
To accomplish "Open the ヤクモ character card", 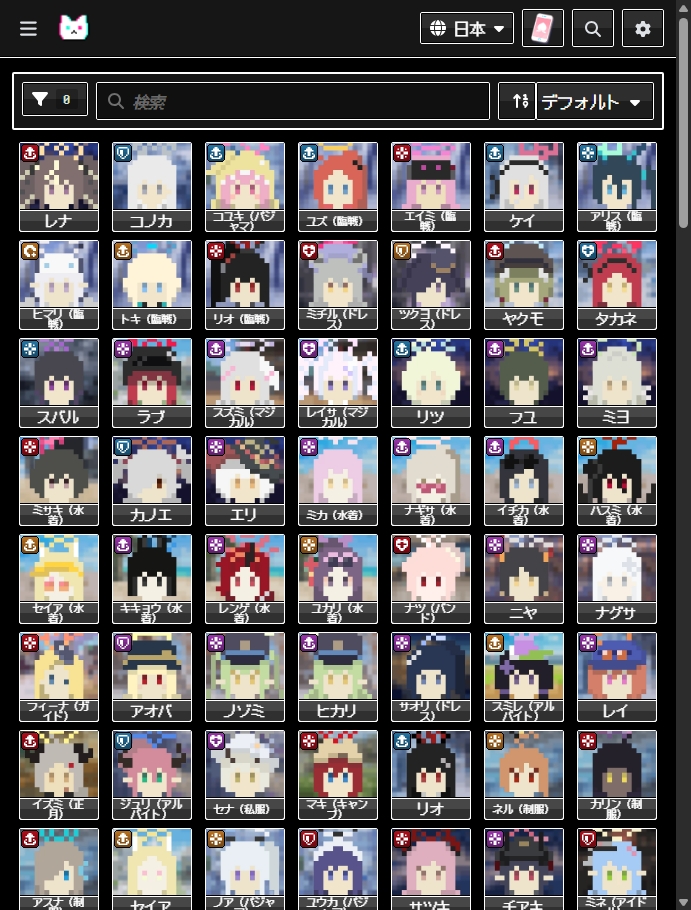I will 524,284.
